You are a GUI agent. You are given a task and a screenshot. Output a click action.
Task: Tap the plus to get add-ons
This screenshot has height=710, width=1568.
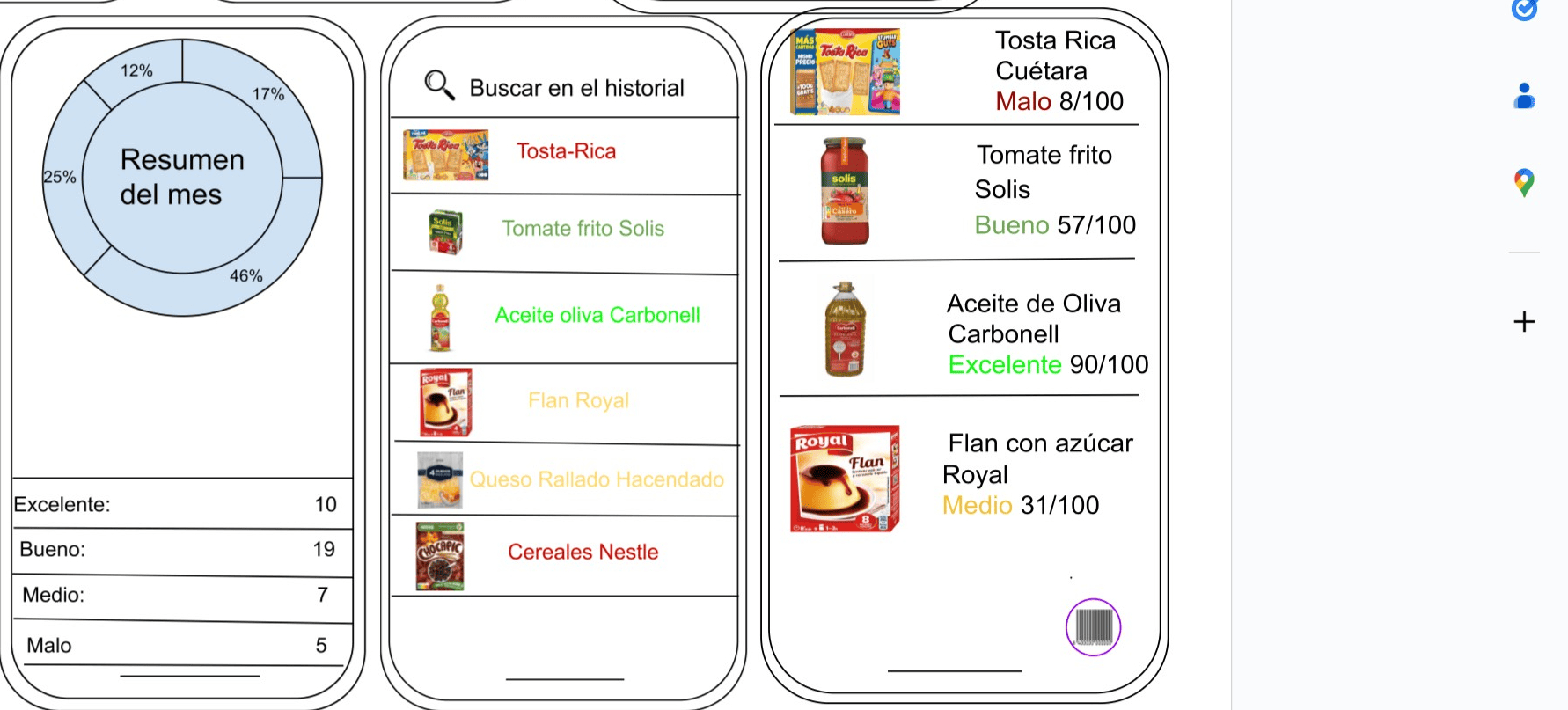1524,322
